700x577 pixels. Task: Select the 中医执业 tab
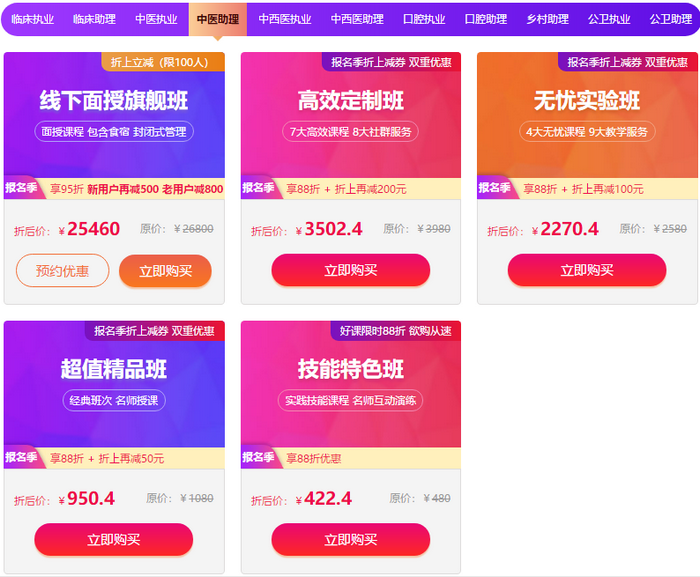point(156,19)
